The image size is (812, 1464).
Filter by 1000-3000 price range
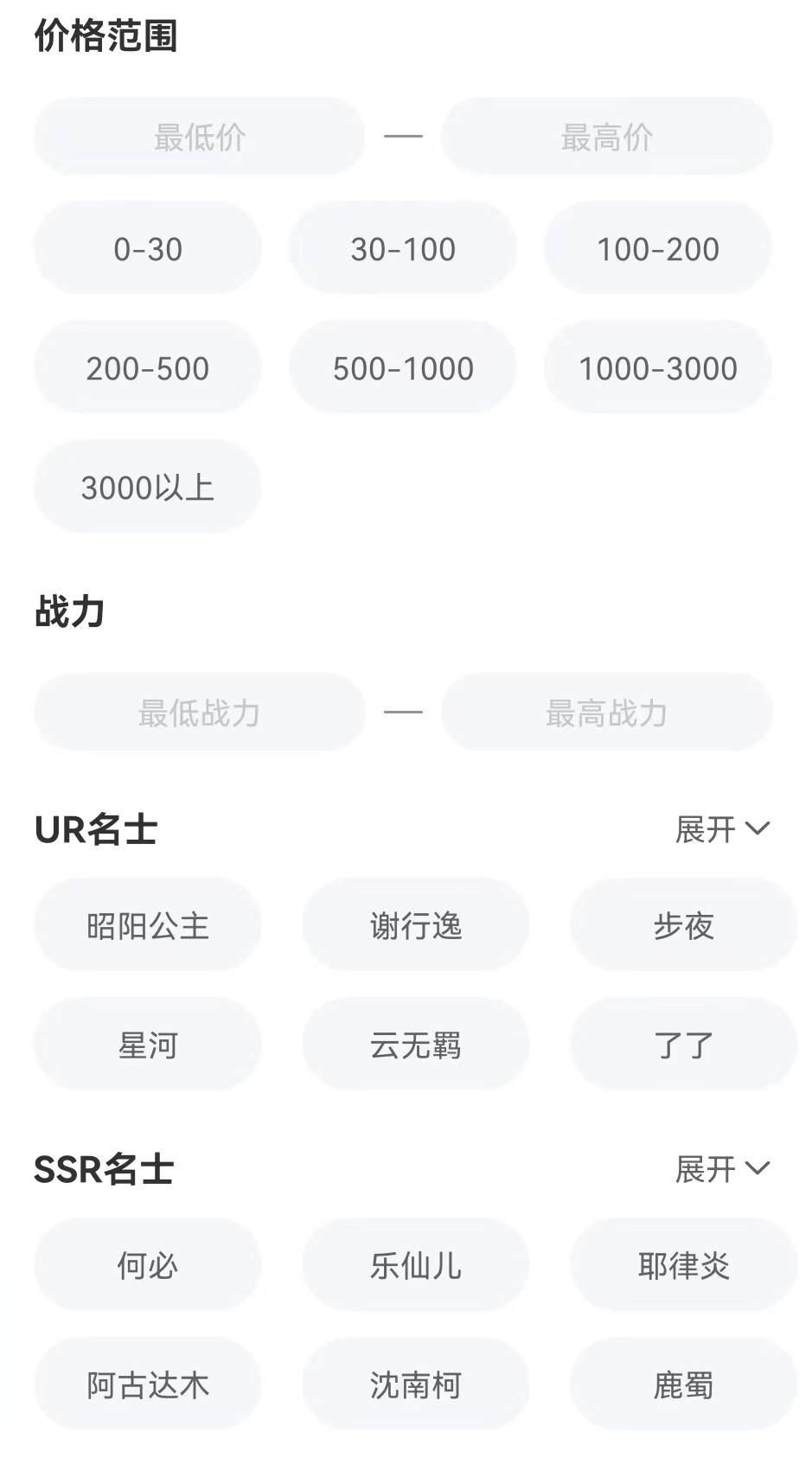pyautogui.click(x=657, y=368)
